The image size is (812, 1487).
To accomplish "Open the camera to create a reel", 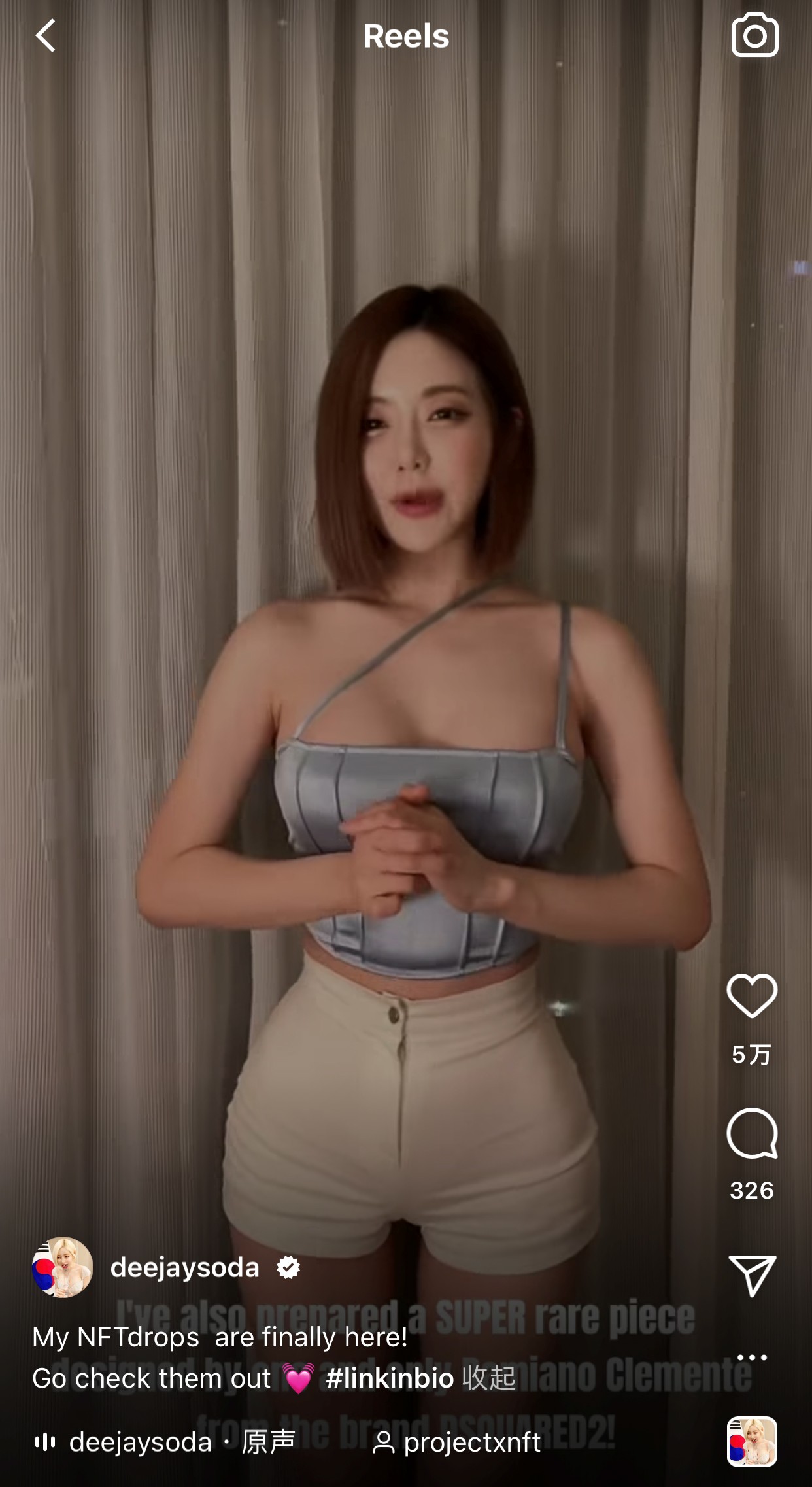I will point(754,35).
